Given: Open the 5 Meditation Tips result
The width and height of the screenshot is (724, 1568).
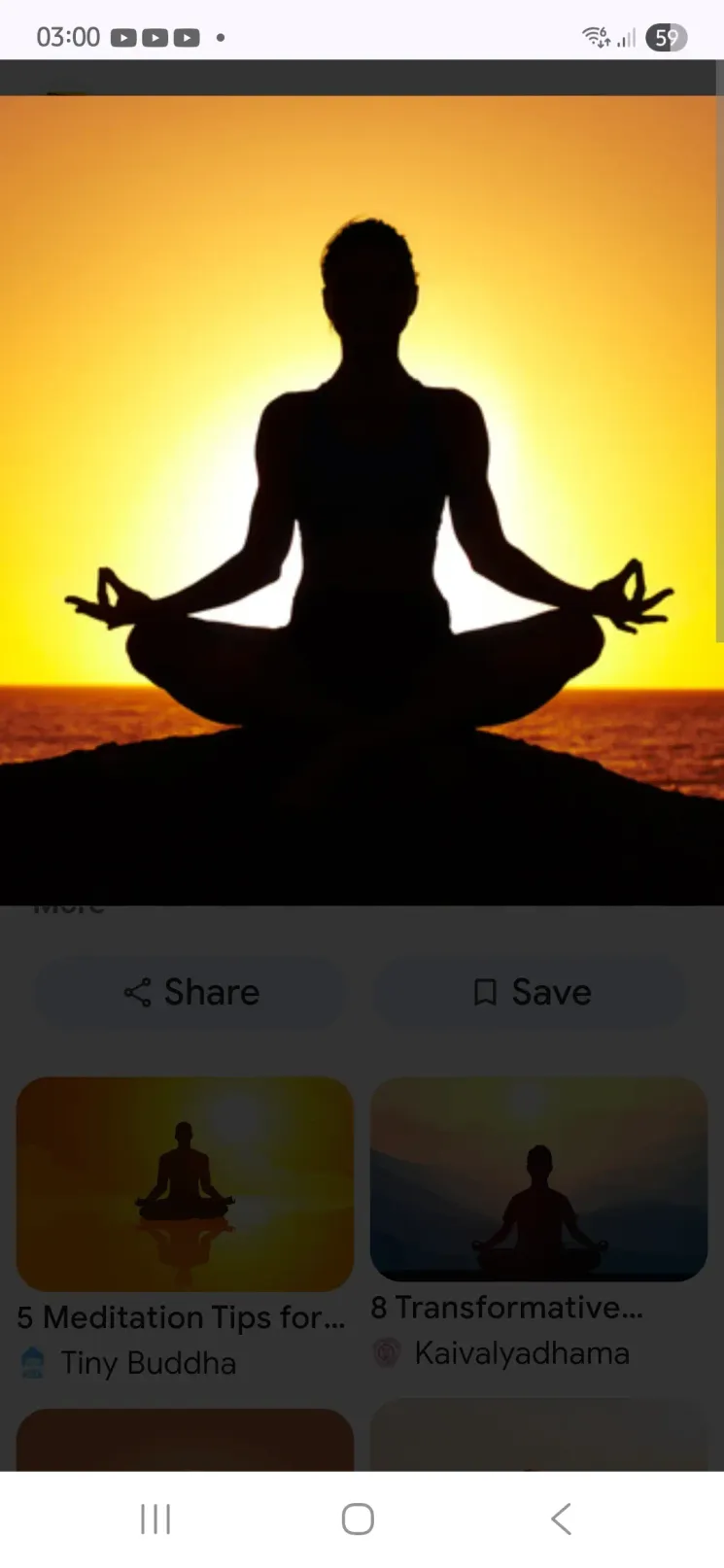Looking at the screenshot, I should pos(185,1183).
